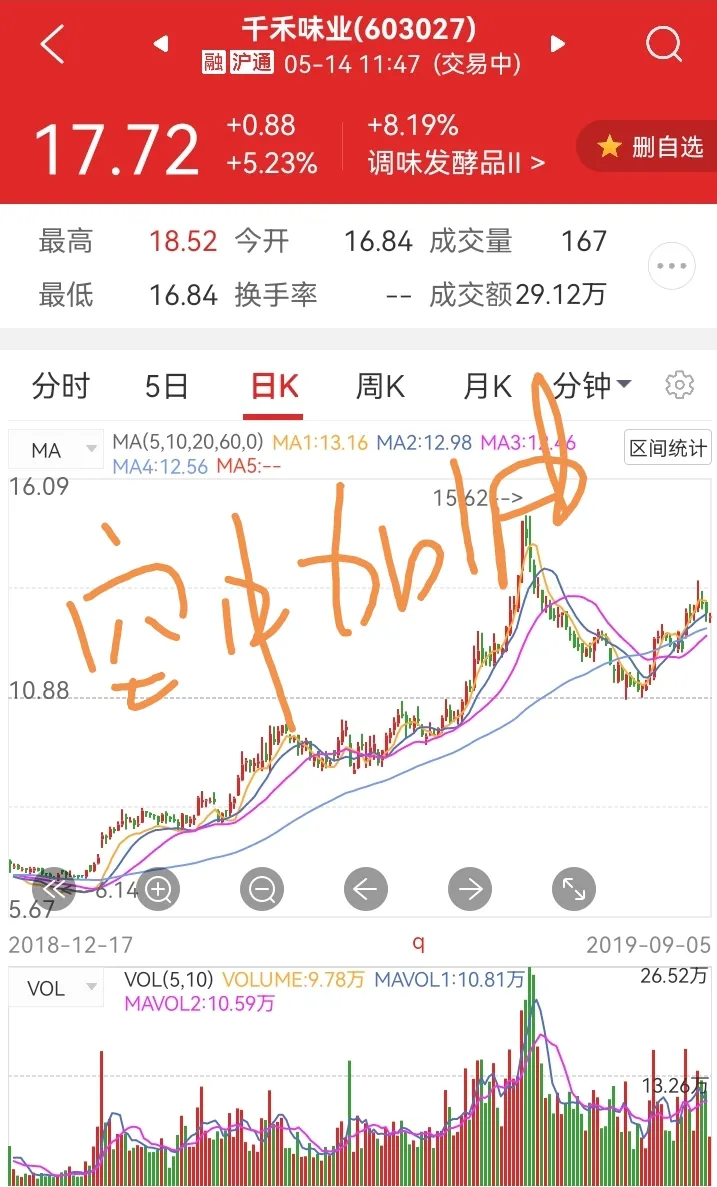717x1187 pixels.
Task: Open chart settings gear
Action: pos(679,385)
